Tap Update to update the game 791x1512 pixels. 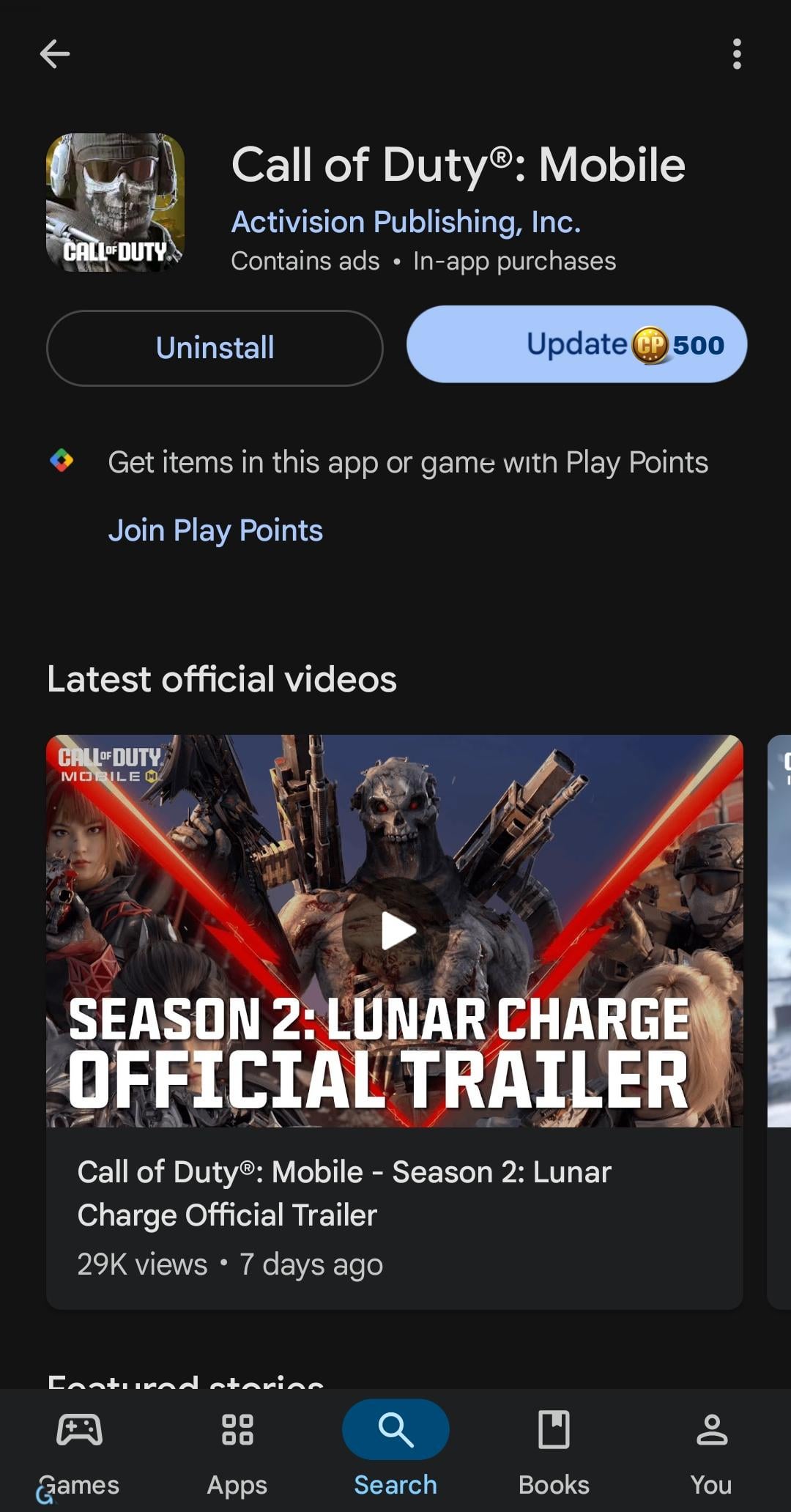tap(576, 344)
